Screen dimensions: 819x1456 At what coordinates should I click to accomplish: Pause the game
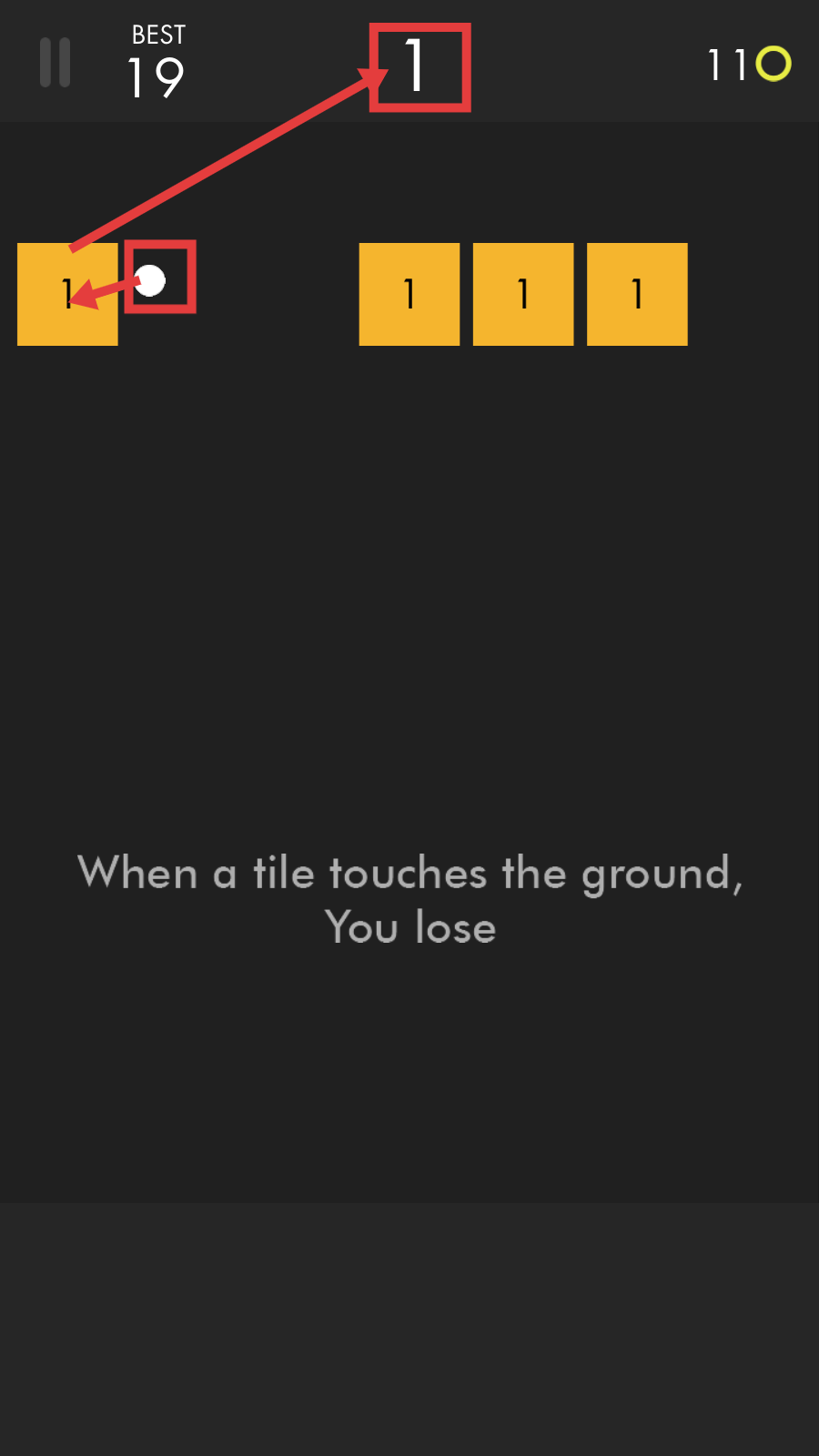[55, 63]
